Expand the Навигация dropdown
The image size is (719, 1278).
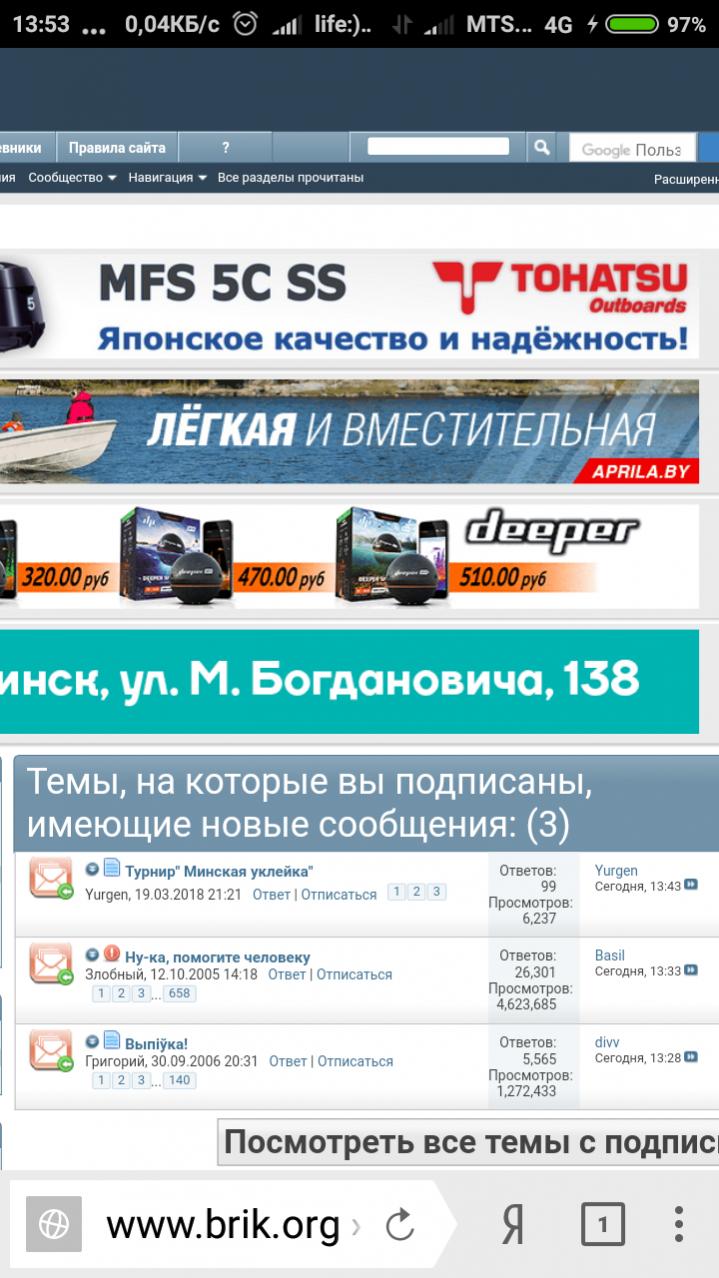[167, 178]
